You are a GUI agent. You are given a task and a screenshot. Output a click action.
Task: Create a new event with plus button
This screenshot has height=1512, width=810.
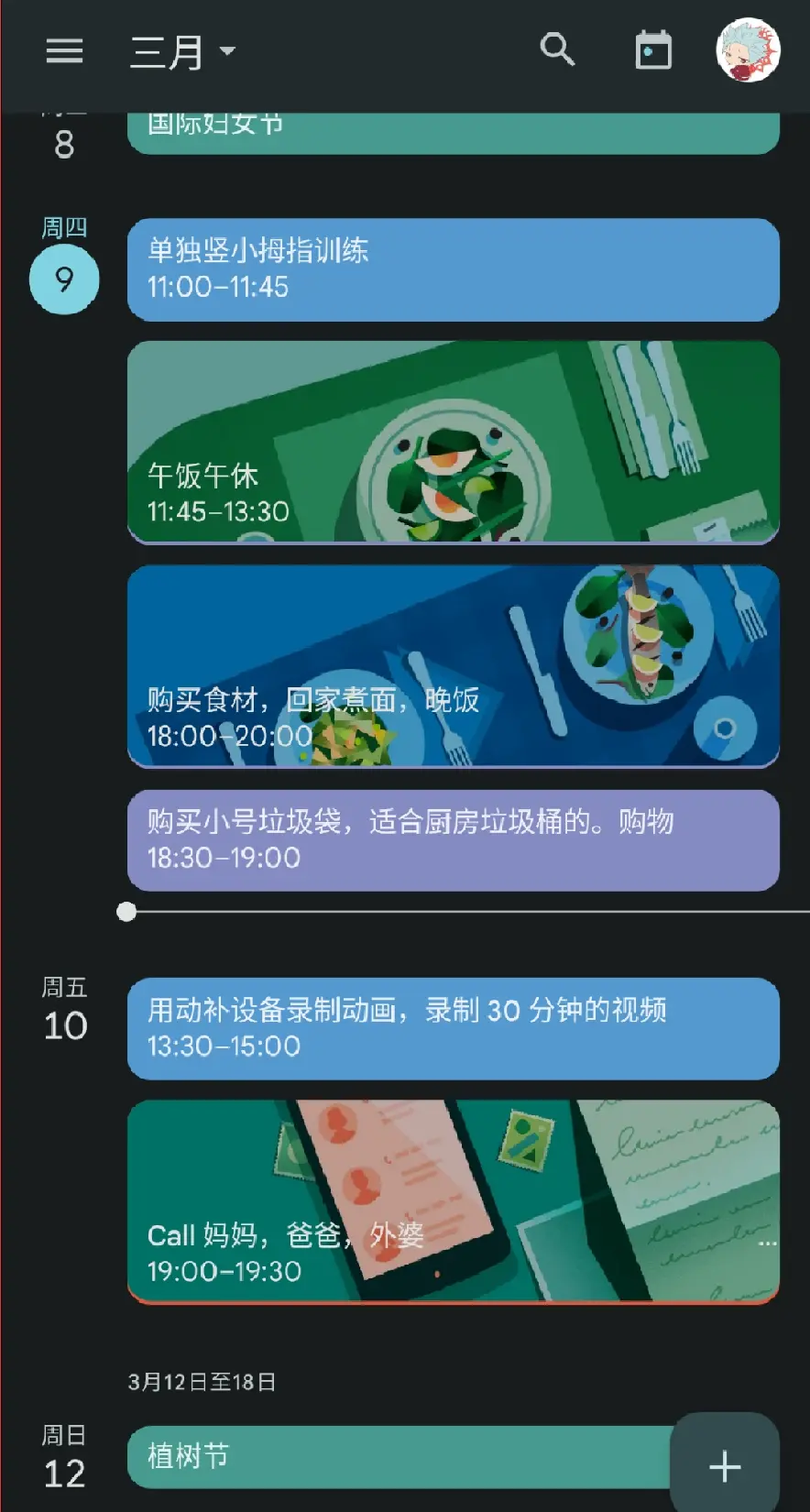coord(725,1466)
